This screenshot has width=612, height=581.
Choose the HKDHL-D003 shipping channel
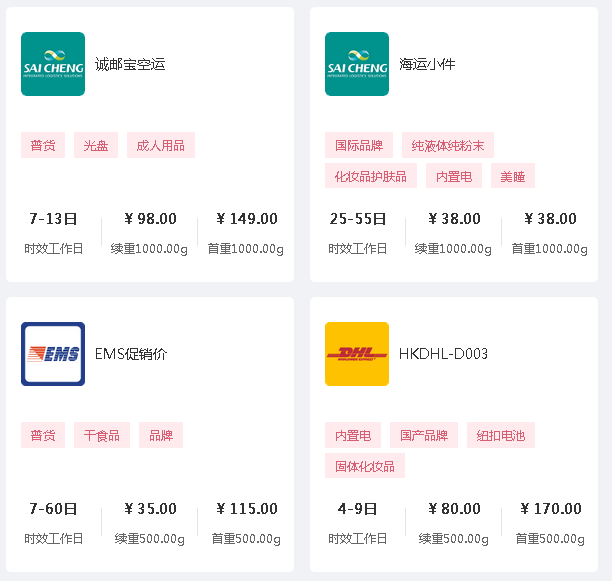click(x=443, y=354)
